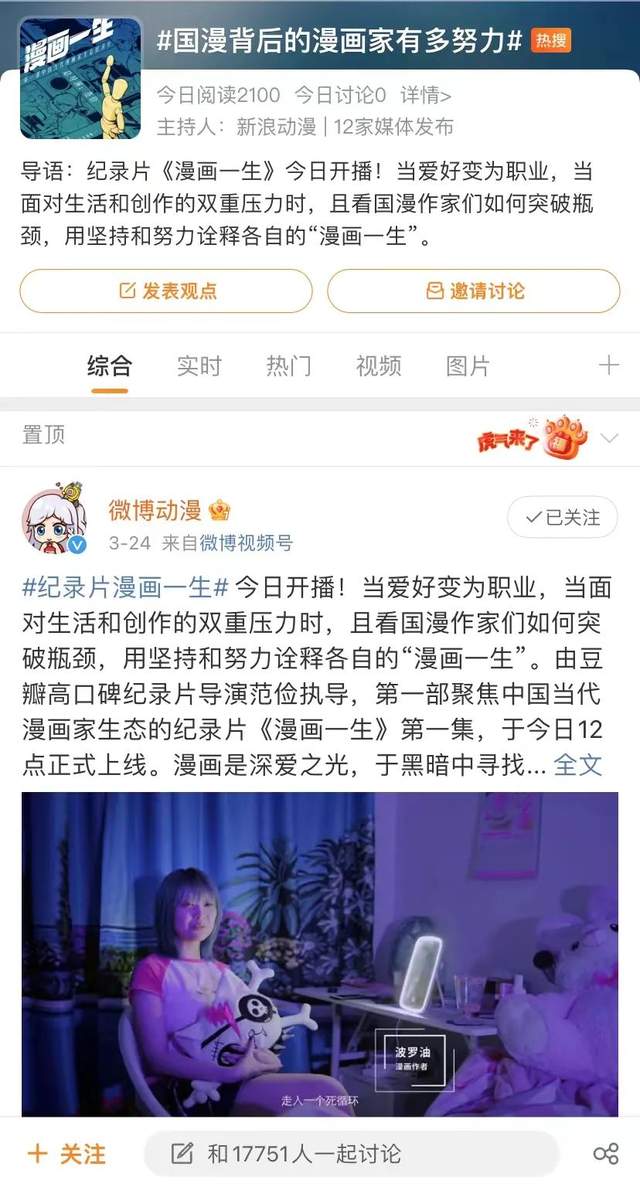Open hashtag #纪录片漫画一生#
Image resolution: width=640 pixels, height=1190 pixels.
125,587
